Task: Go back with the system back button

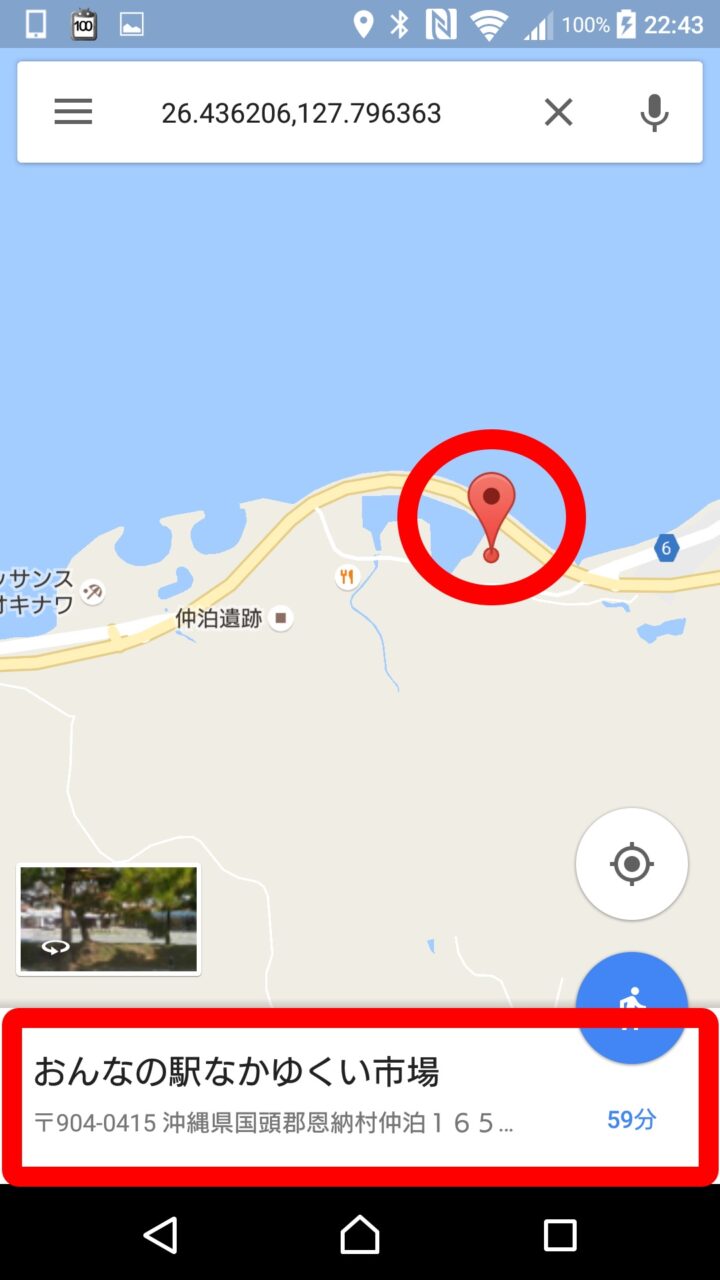Action: (161, 1235)
